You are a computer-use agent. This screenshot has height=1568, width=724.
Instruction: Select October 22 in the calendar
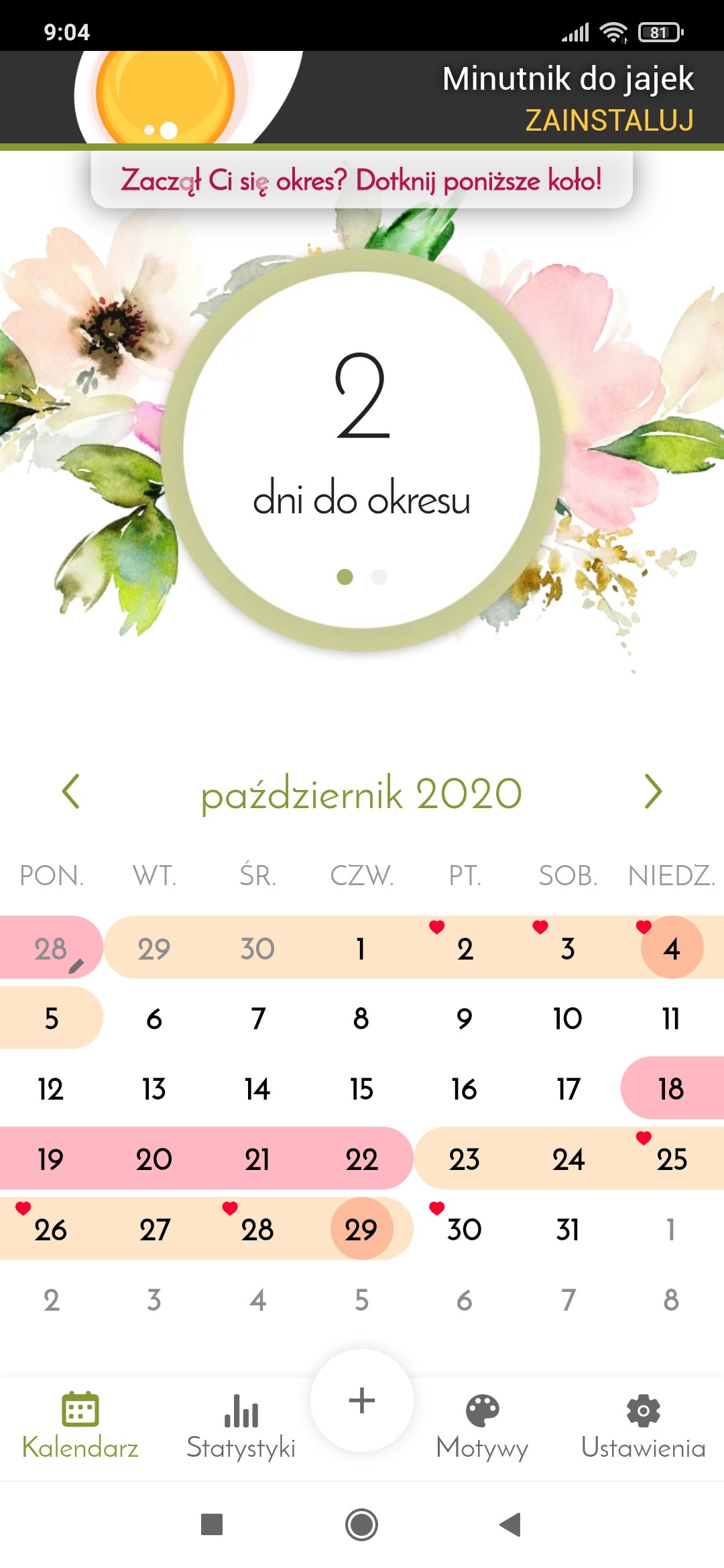(361, 1159)
